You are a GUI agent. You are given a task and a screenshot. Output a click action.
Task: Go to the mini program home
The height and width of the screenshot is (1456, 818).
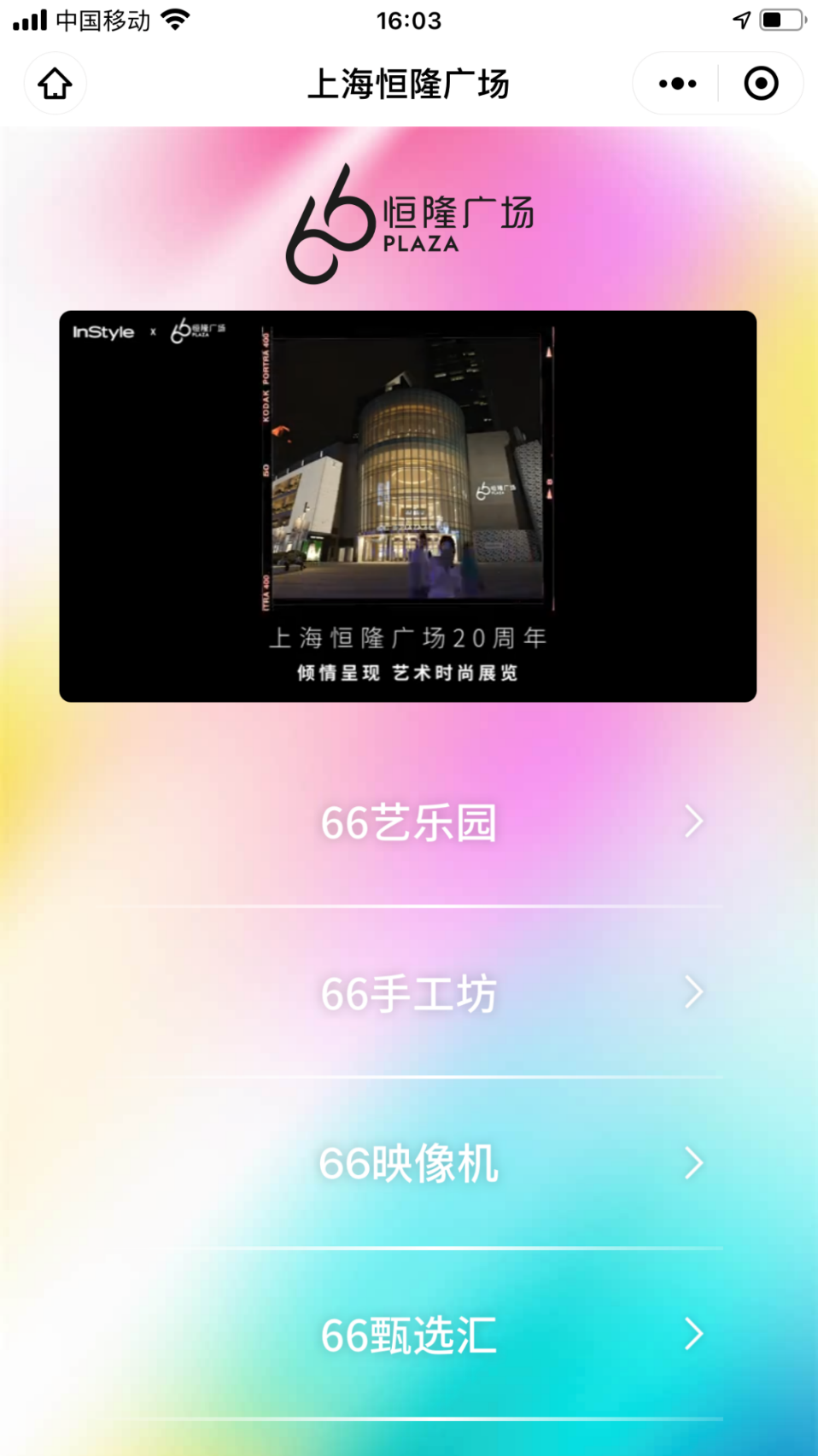[56, 84]
